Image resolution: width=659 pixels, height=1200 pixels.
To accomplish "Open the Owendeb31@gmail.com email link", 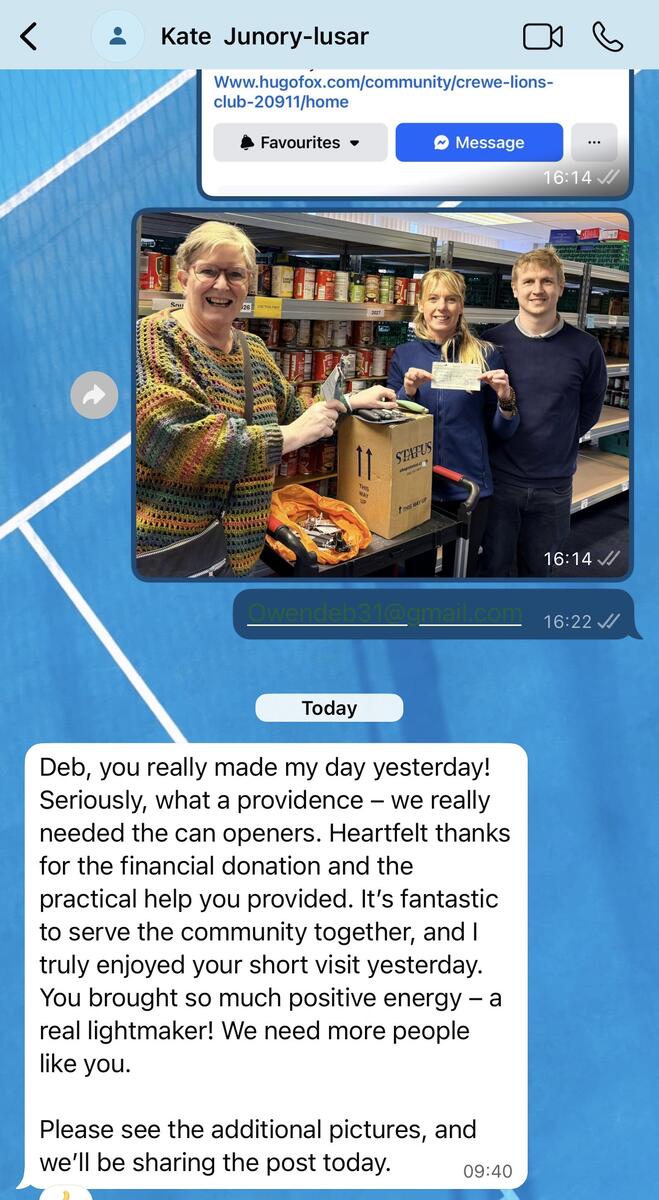I will coord(384,613).
